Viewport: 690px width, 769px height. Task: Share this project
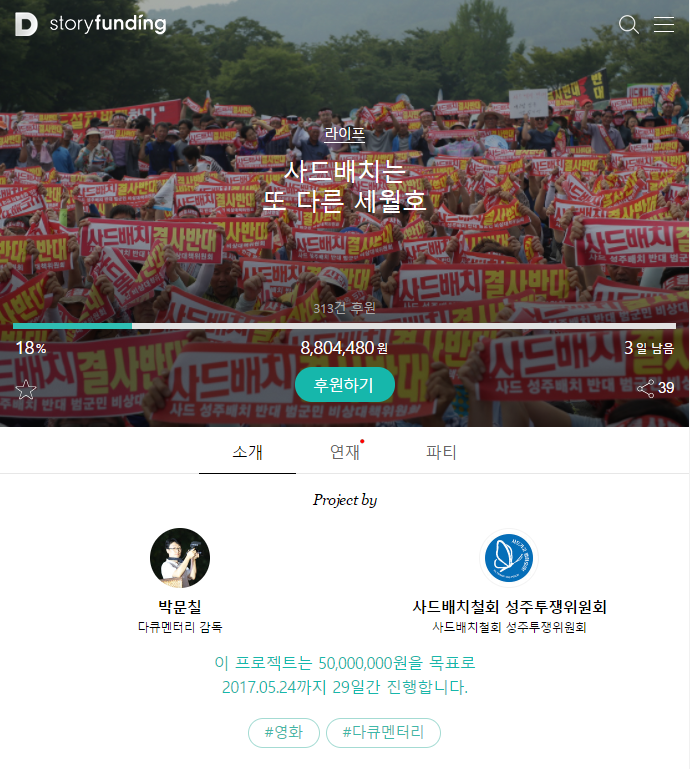pos(655,388)
